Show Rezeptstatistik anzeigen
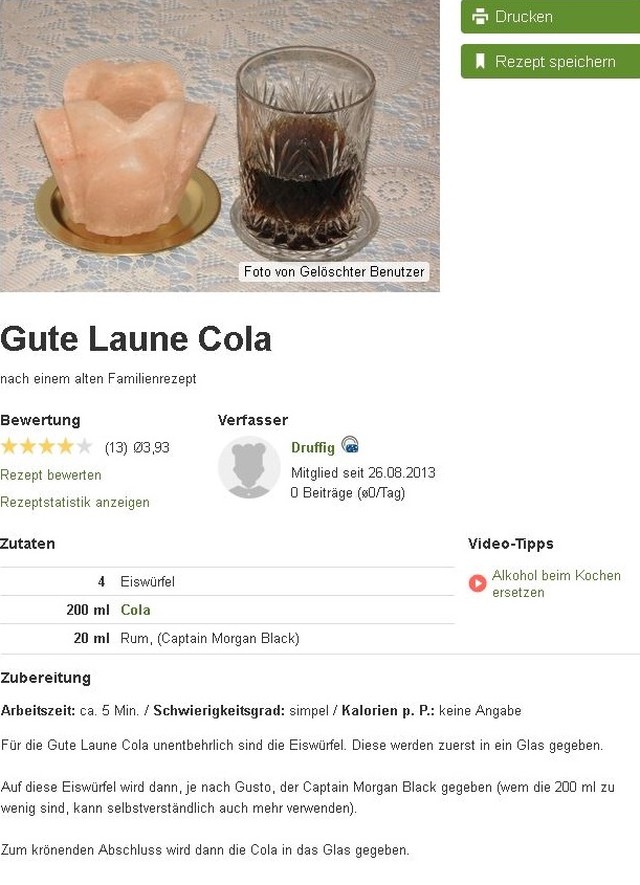The height and width of the screenshot is (885, 640). click(75, 502)
